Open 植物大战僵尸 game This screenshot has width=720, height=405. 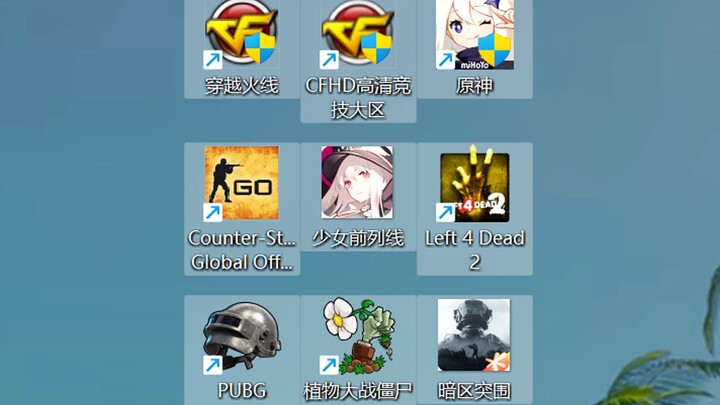pyautogui.click(x=357, y=336)
